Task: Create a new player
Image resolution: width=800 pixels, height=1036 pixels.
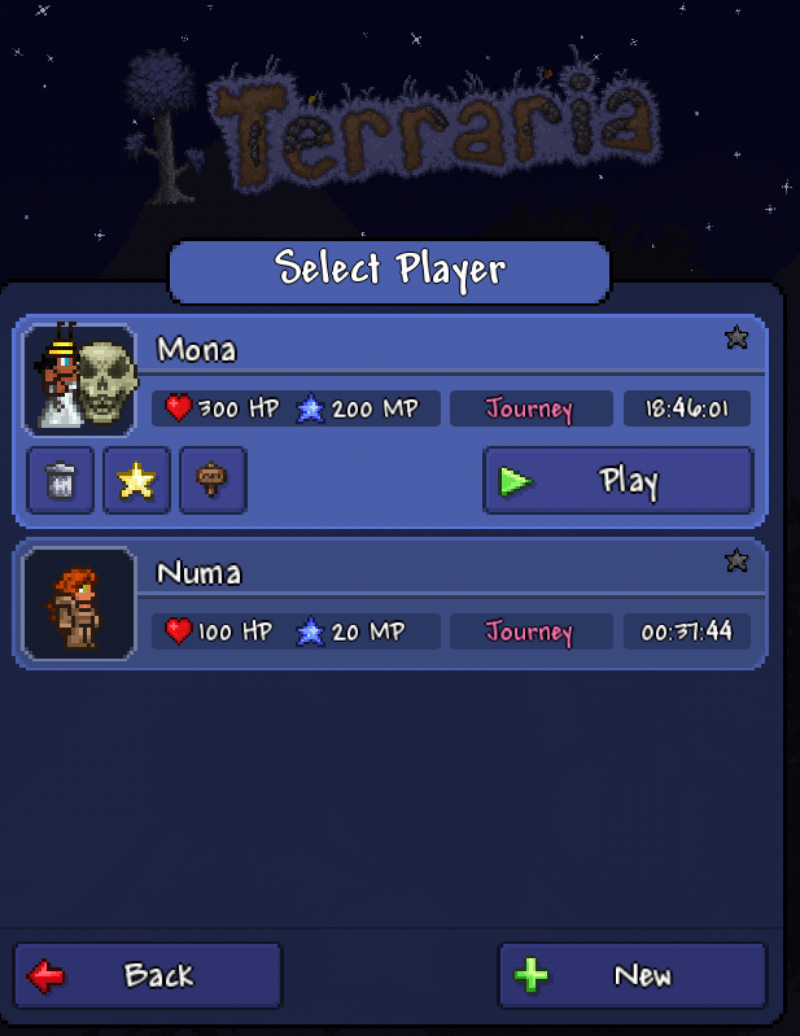Action: pos(632,975)
